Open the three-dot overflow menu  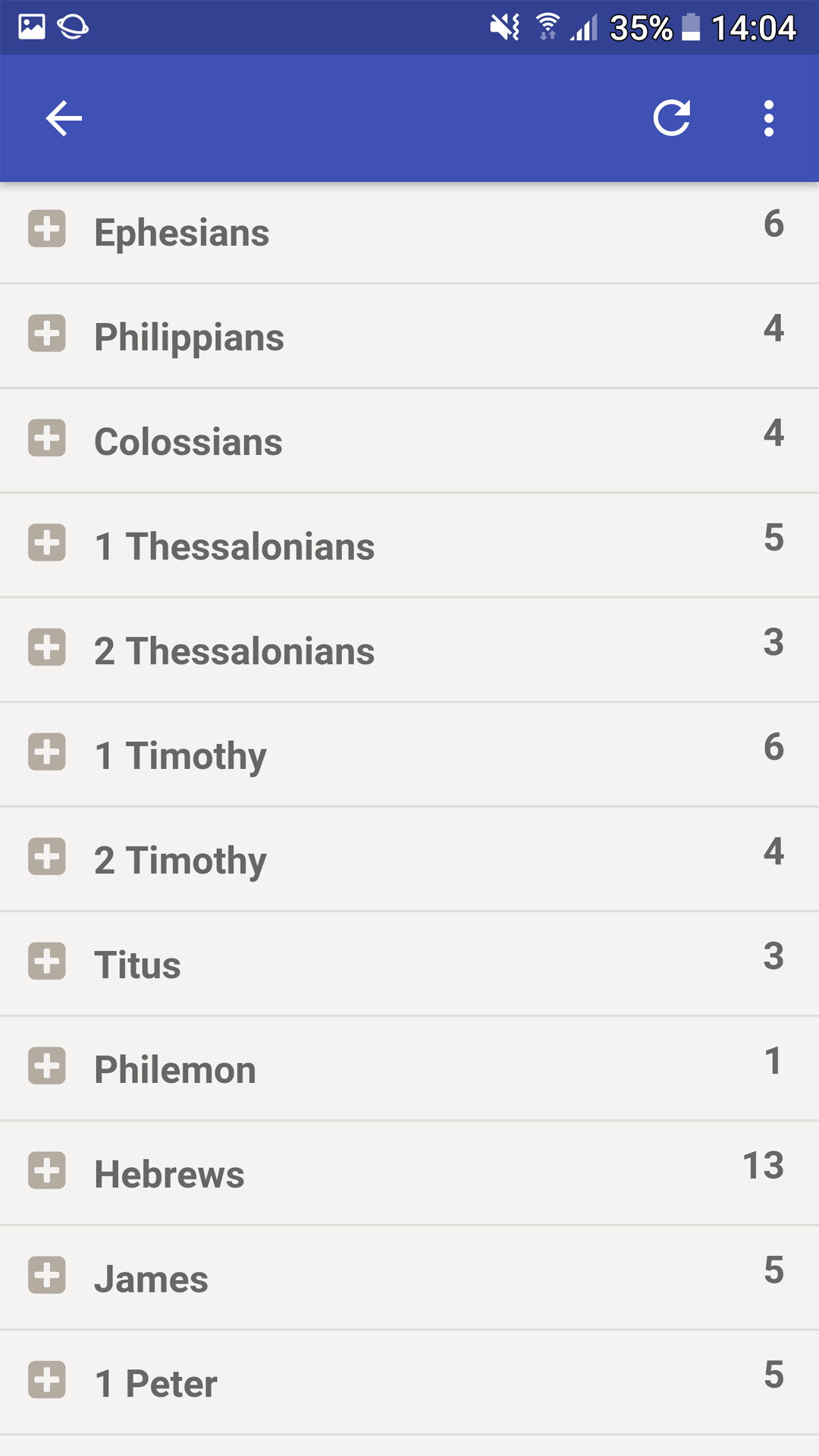[x=768, y=118]
